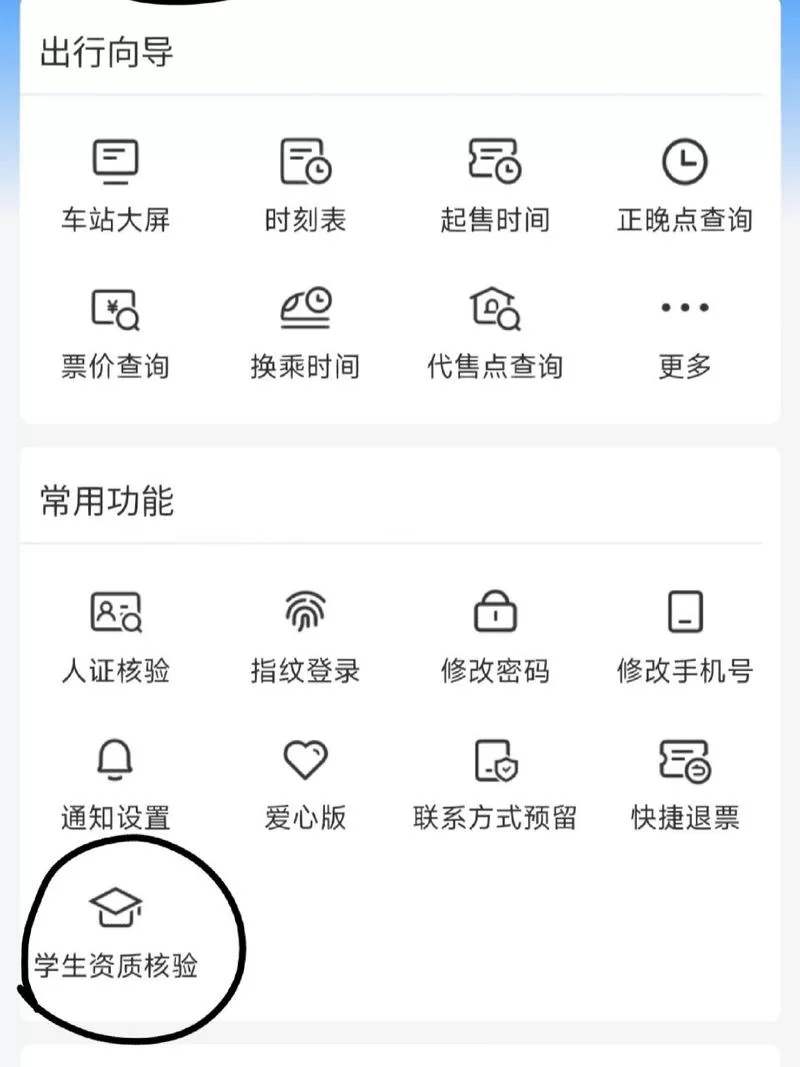Open the circled 学生资质核验 student verification

tap(117, 930)
